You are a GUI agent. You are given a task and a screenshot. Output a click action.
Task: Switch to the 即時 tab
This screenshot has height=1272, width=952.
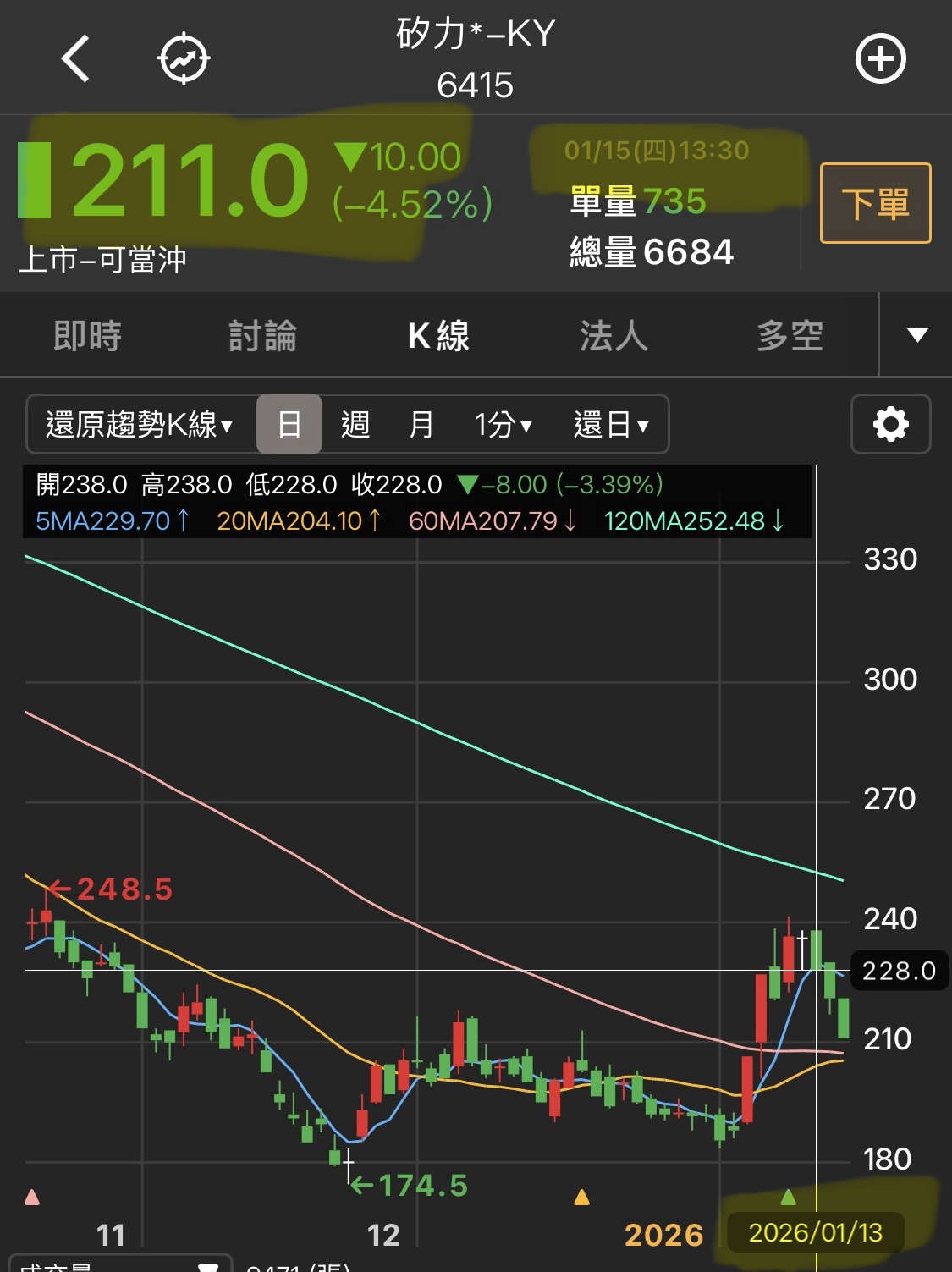[x=88, y=336]
